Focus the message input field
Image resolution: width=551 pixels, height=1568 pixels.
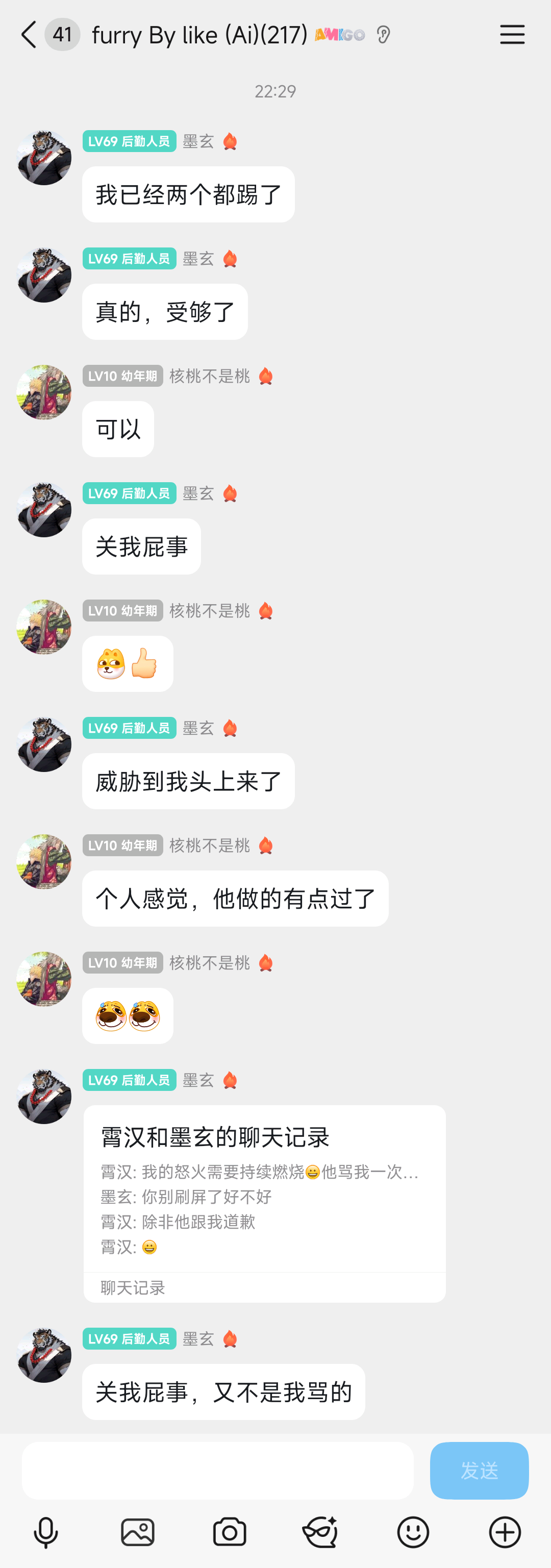coord(217,1470)
